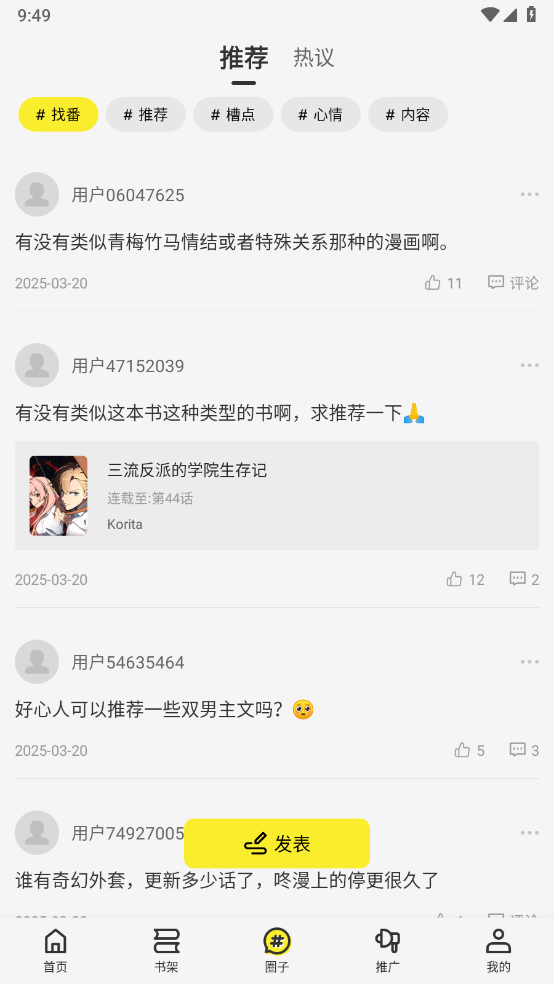Comment on 用户06047625's post via 评论
The width and height of the screenshot is (554, 984).
tap(513, 283)
